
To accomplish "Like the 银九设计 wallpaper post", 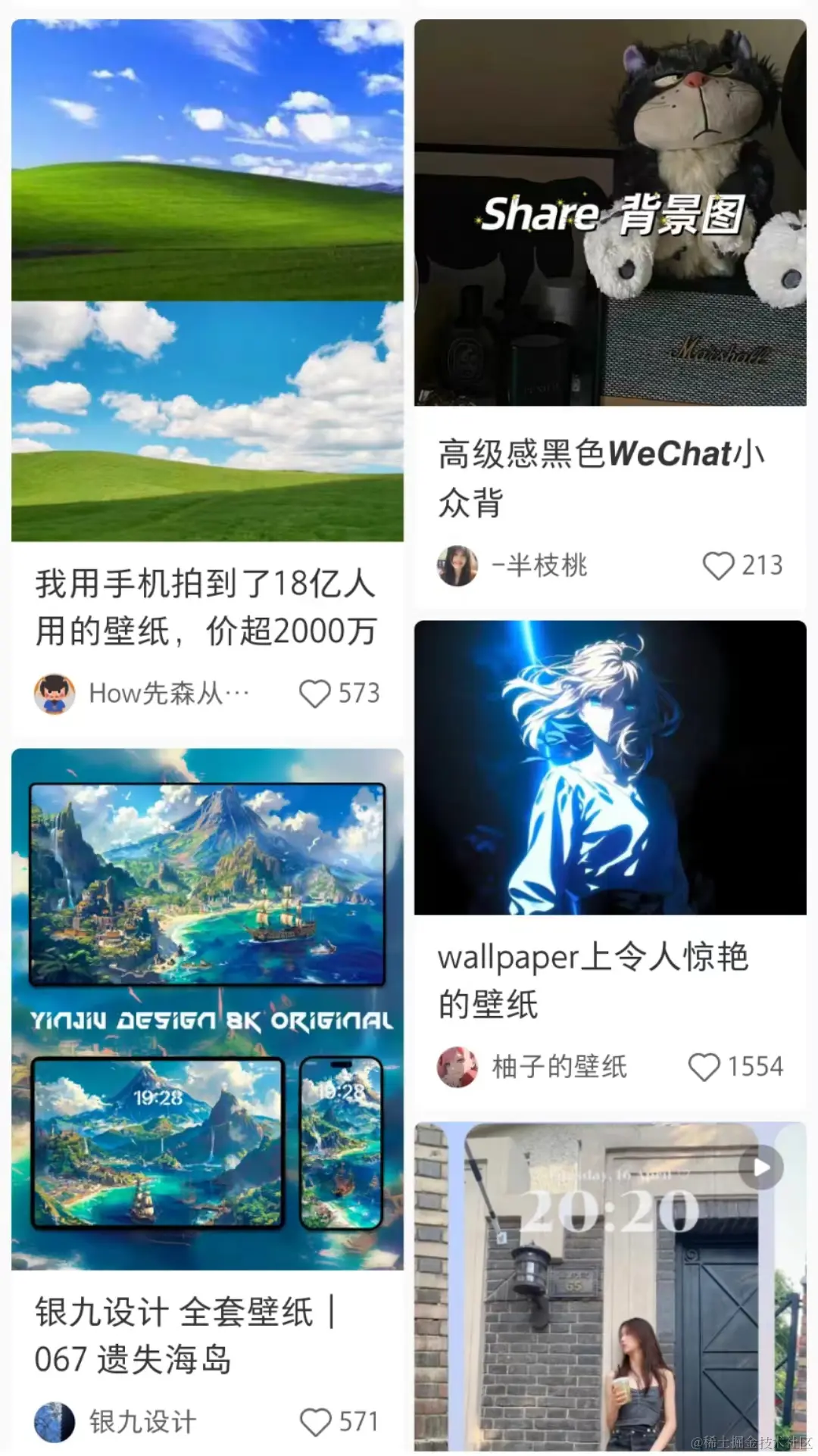I will pos(316,1422).
